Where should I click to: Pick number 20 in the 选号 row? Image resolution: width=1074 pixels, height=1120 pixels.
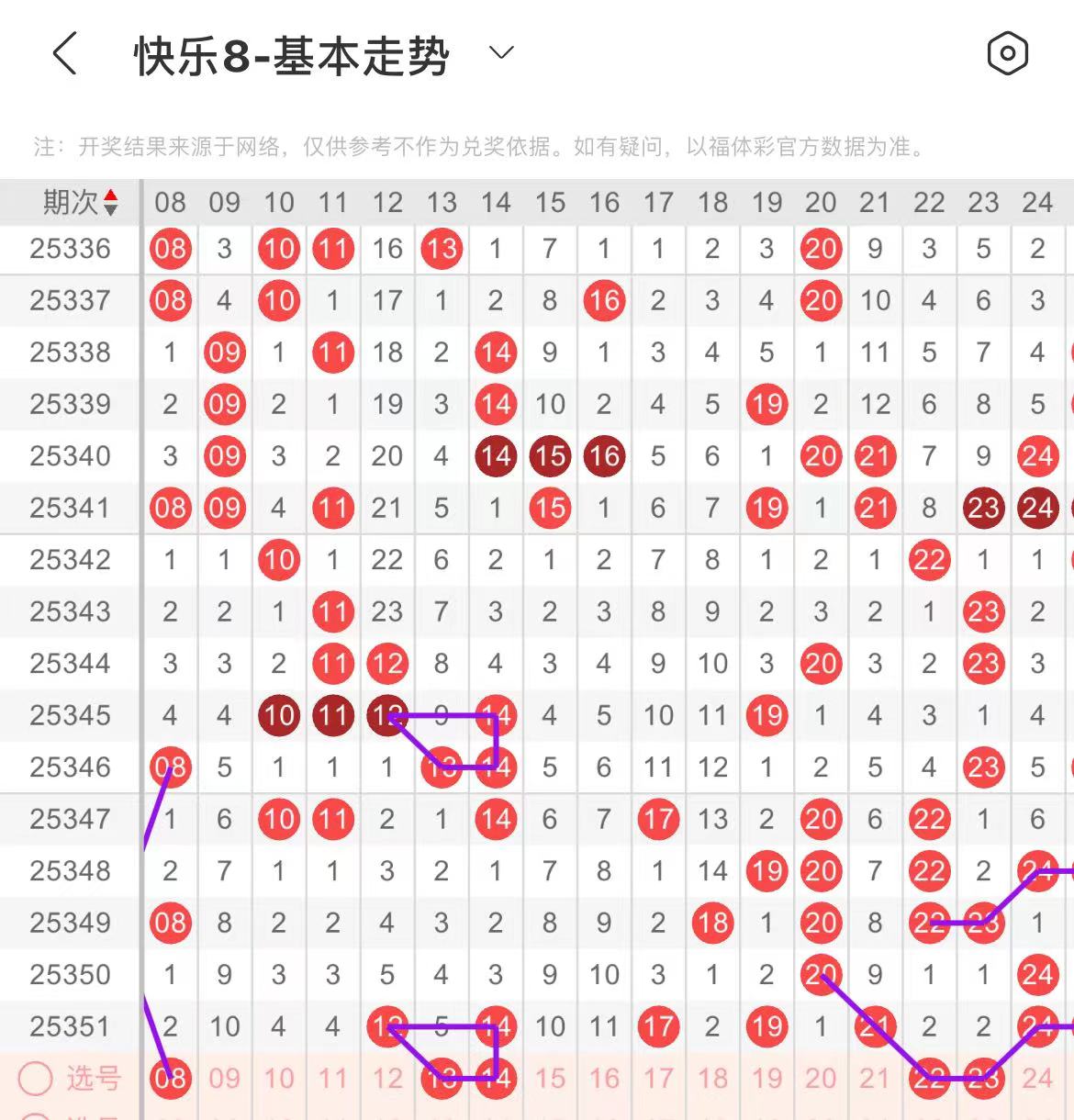(821, 1078)
